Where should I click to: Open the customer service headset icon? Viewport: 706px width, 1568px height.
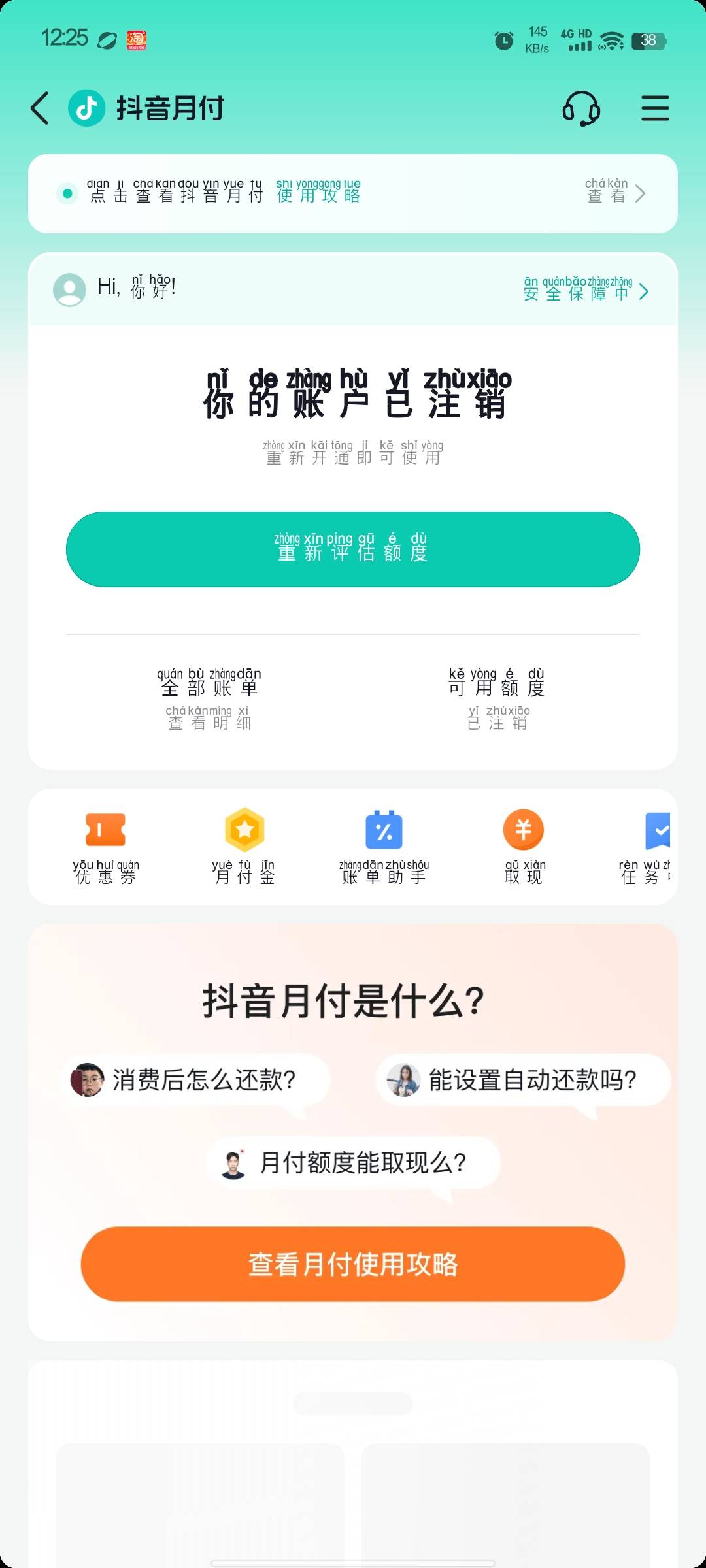pos(581,108)
